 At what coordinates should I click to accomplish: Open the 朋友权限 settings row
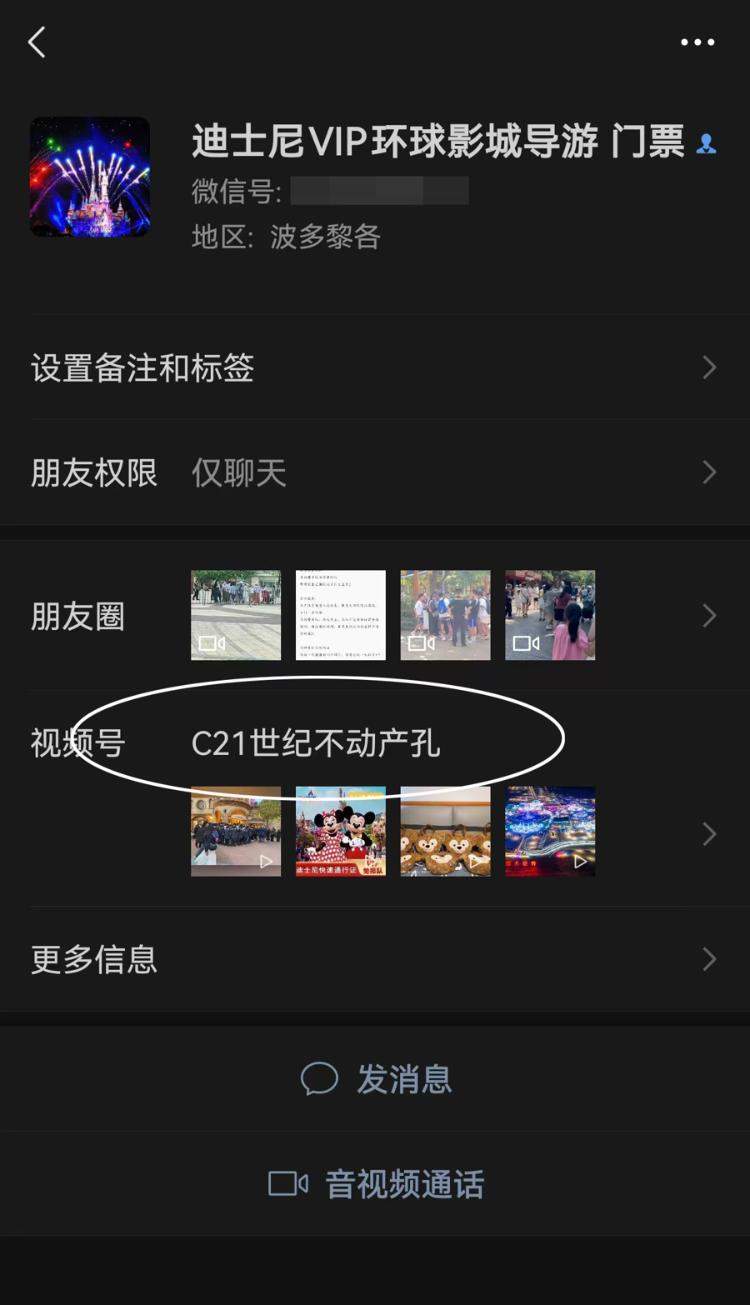pyautogui.click(x=95, y=472)
